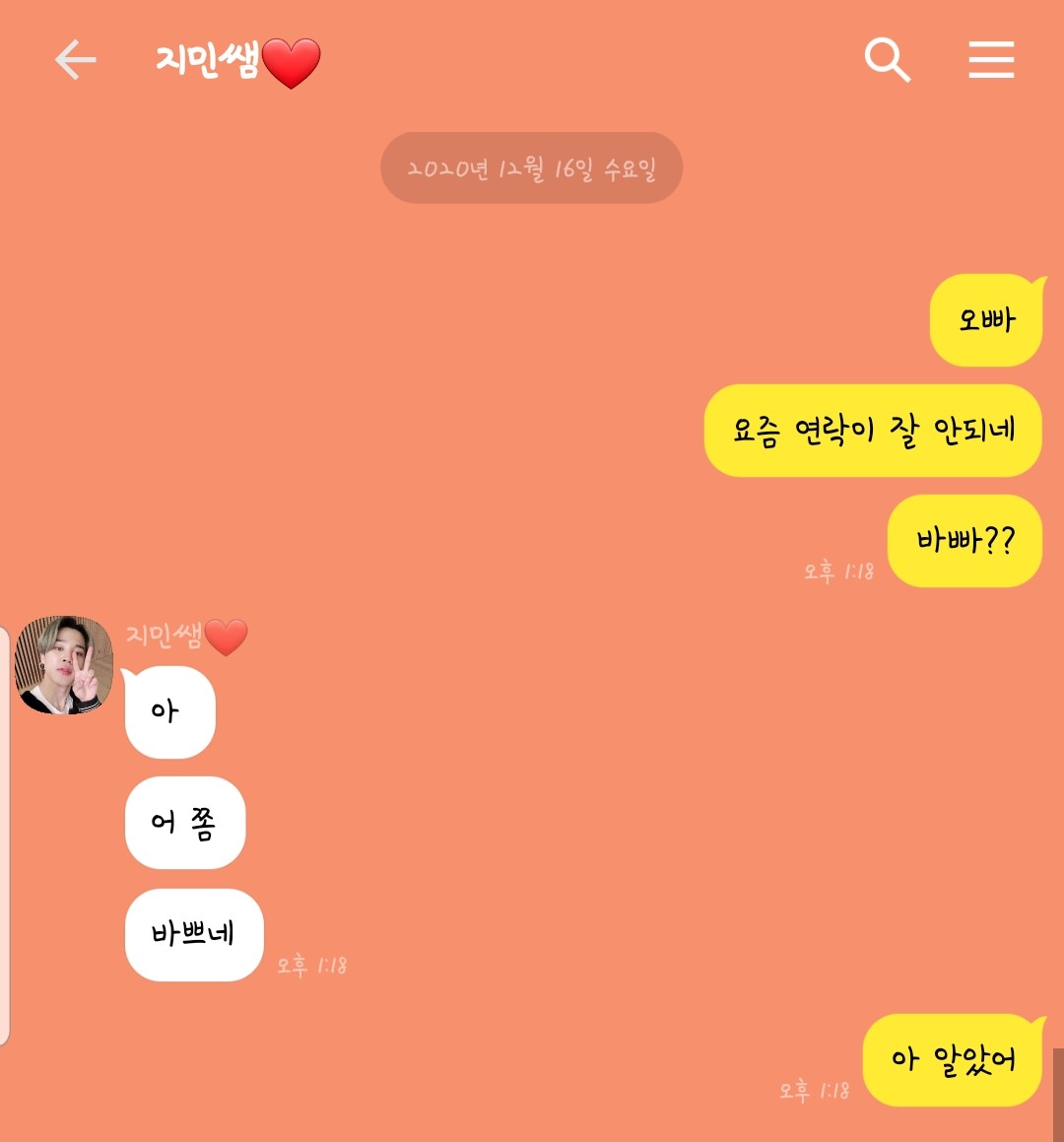Tap the date bubble showing 2020년 12월 16일
The height and width of the screenshot is (1142, 1064).
click(531, 168)
